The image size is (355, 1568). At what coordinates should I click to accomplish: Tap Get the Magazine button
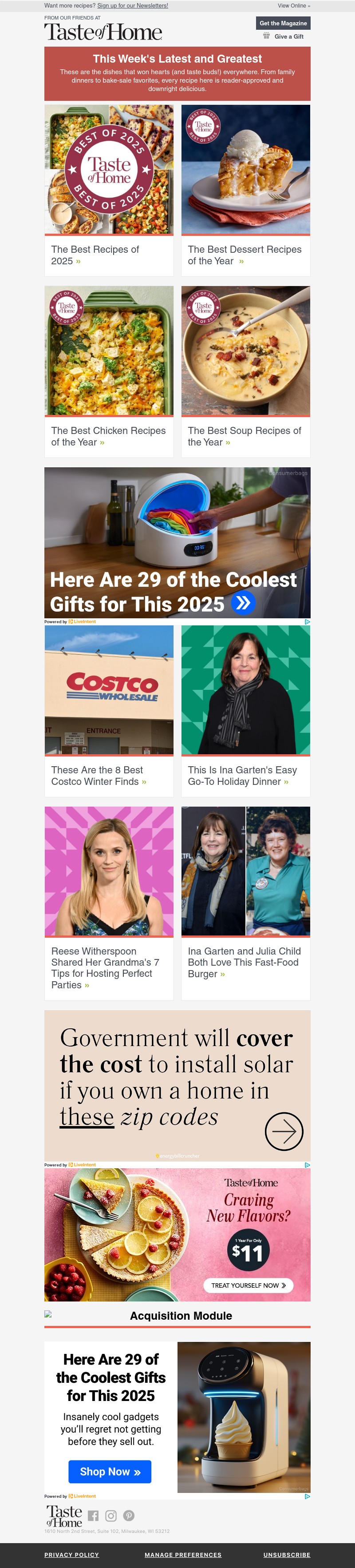point(283,23)
